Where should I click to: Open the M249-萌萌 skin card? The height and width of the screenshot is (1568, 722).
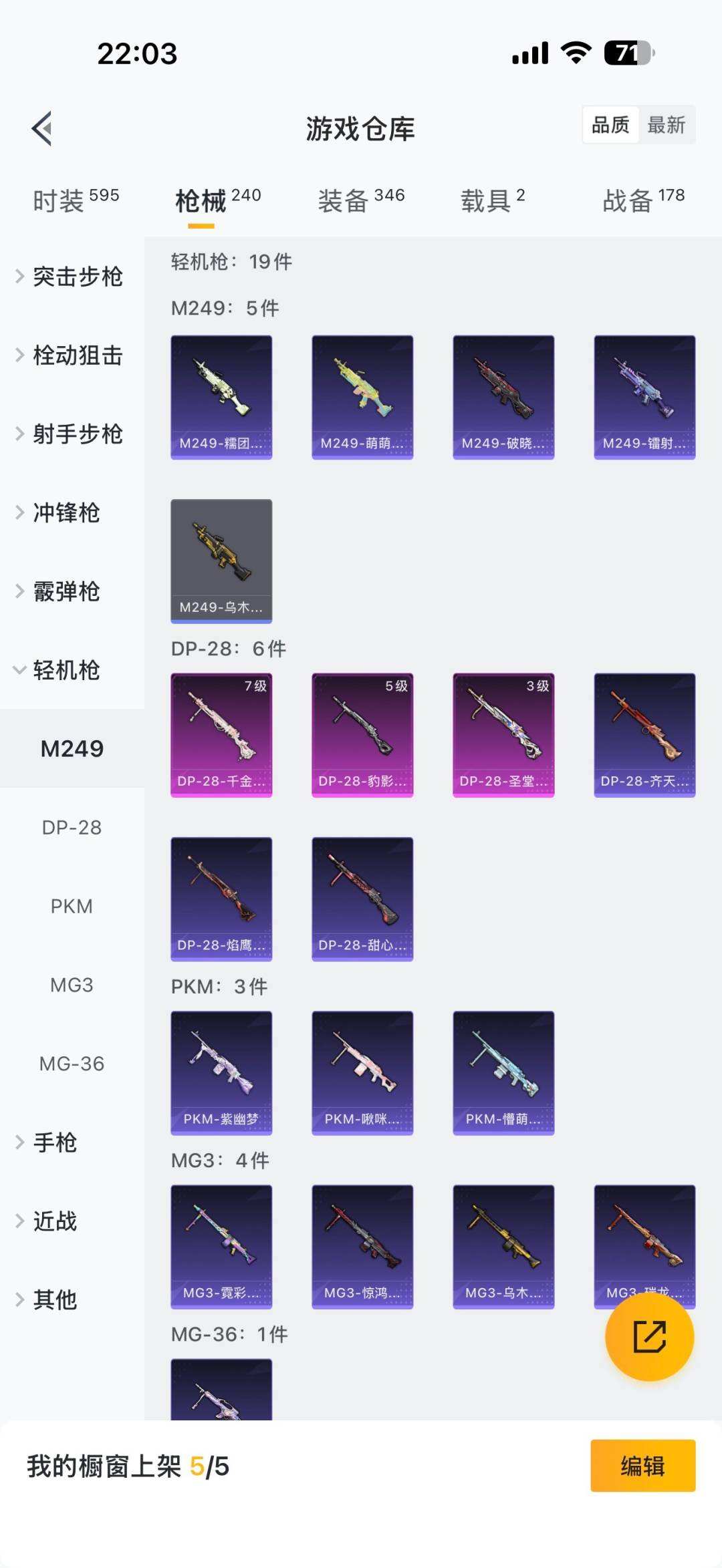pyautogui.click(x=362, y=397)
